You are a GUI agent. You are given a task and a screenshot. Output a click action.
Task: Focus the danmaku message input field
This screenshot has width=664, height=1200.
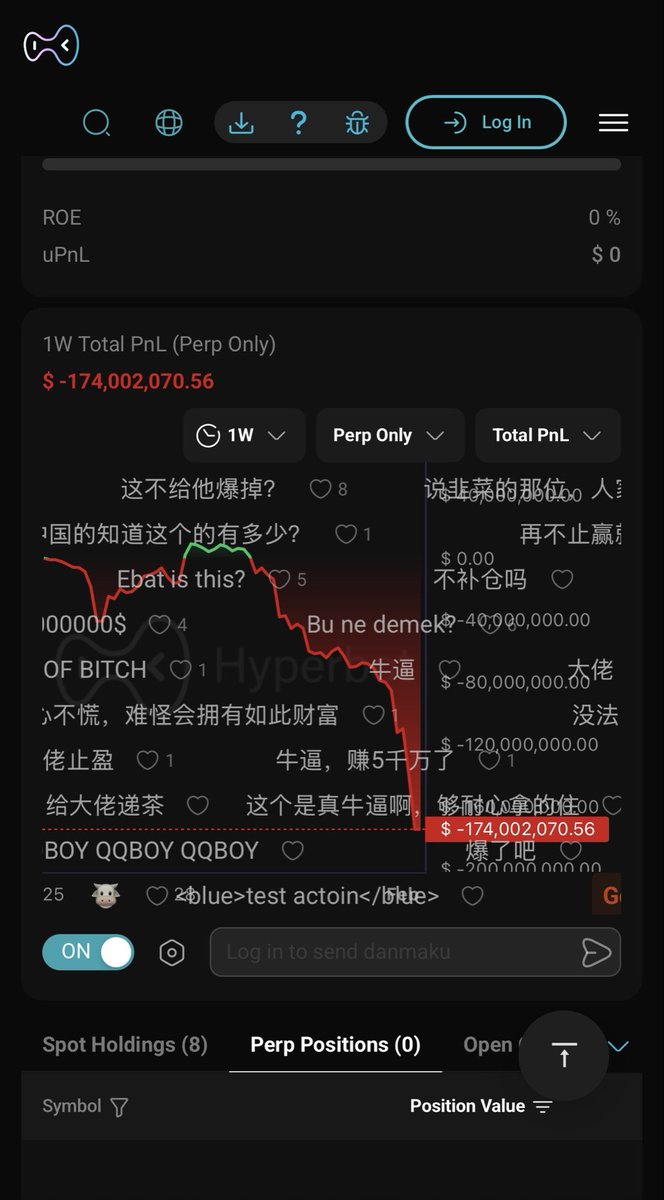click(390, 952)
